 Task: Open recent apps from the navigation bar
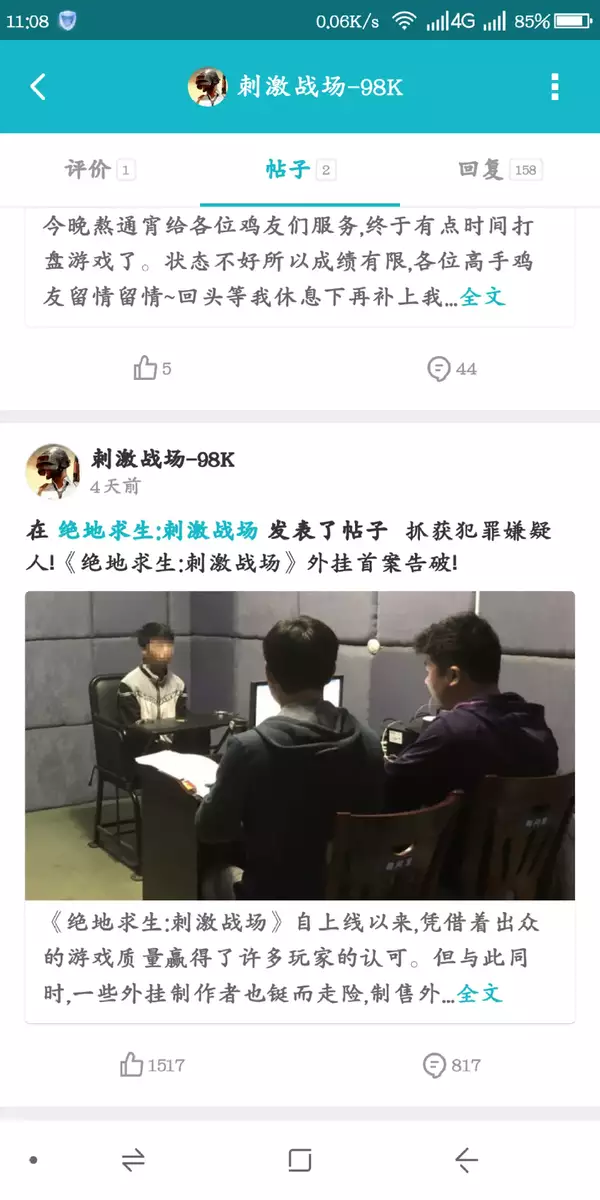(300, 1160)
